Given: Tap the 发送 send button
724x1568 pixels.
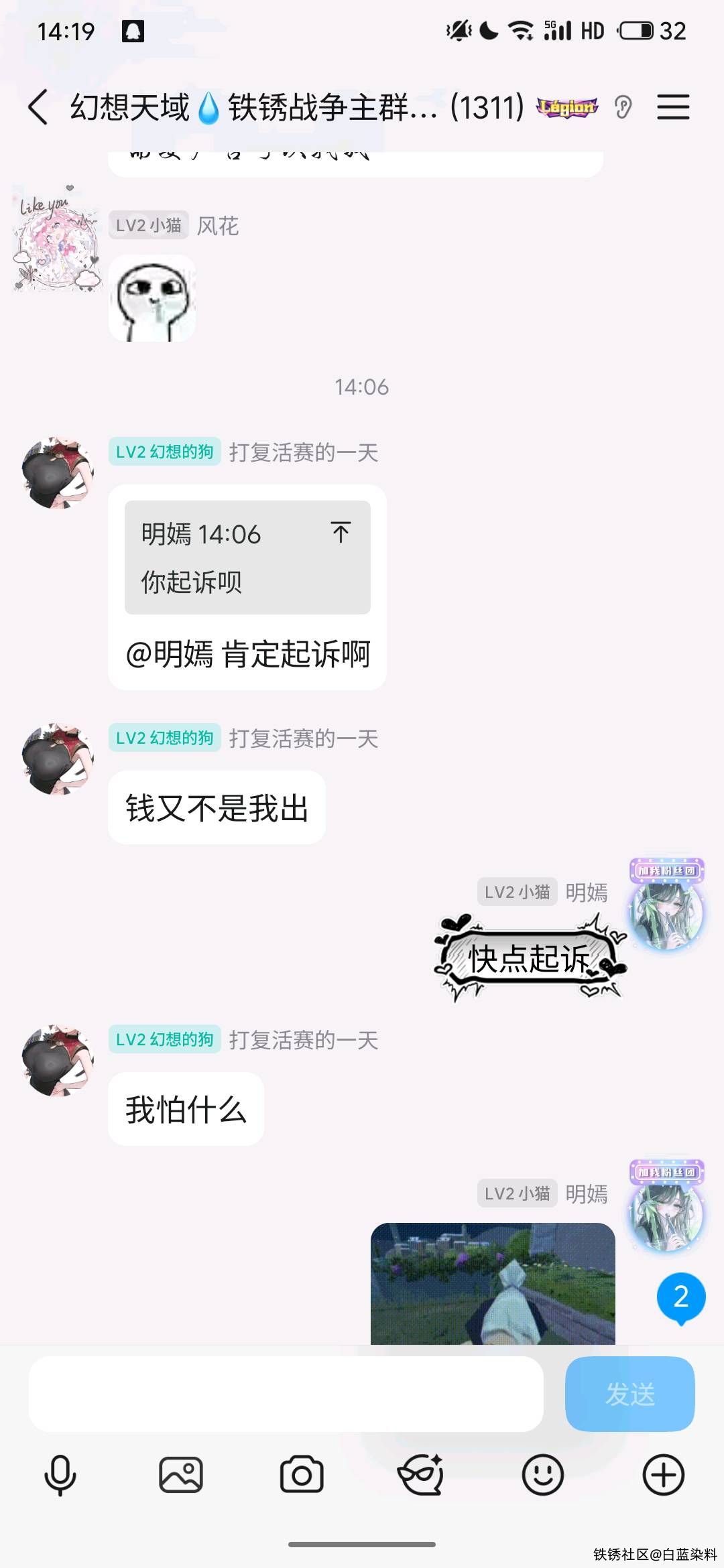Looking at the screenshot, I should 629,1394.
